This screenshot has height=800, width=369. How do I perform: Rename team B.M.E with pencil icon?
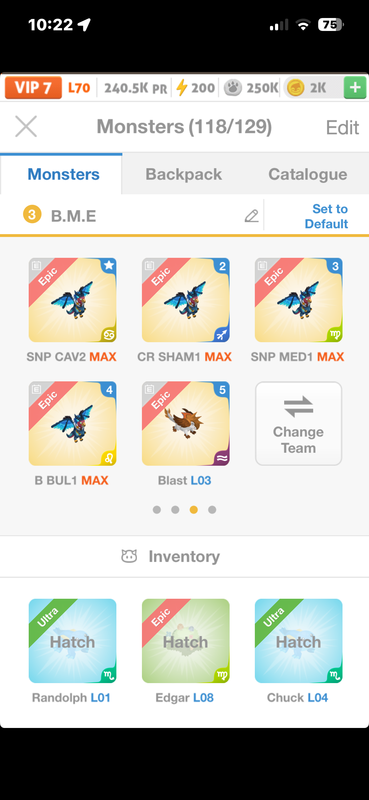(x=251, y=216)
